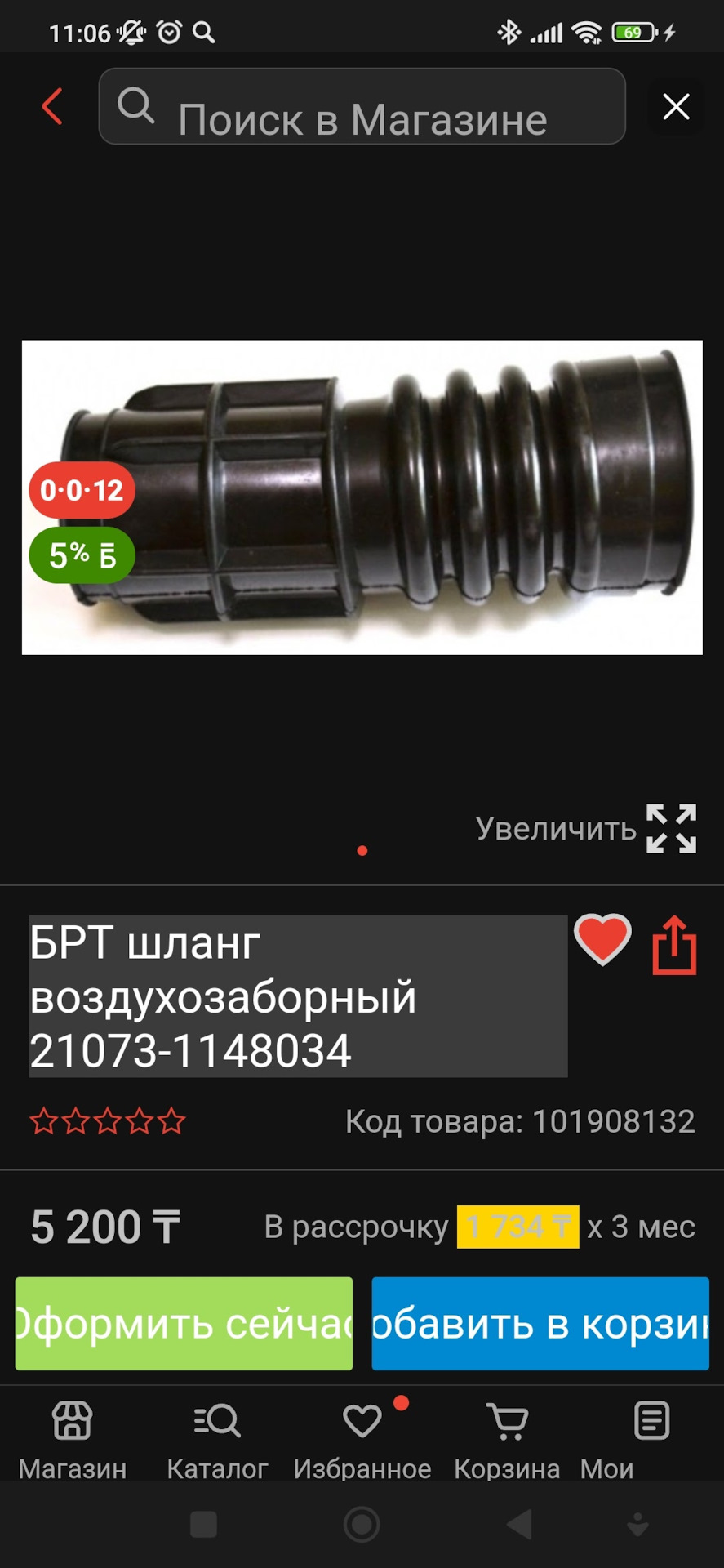Tap the Поиск в Магазине search field

click(362, 107)
